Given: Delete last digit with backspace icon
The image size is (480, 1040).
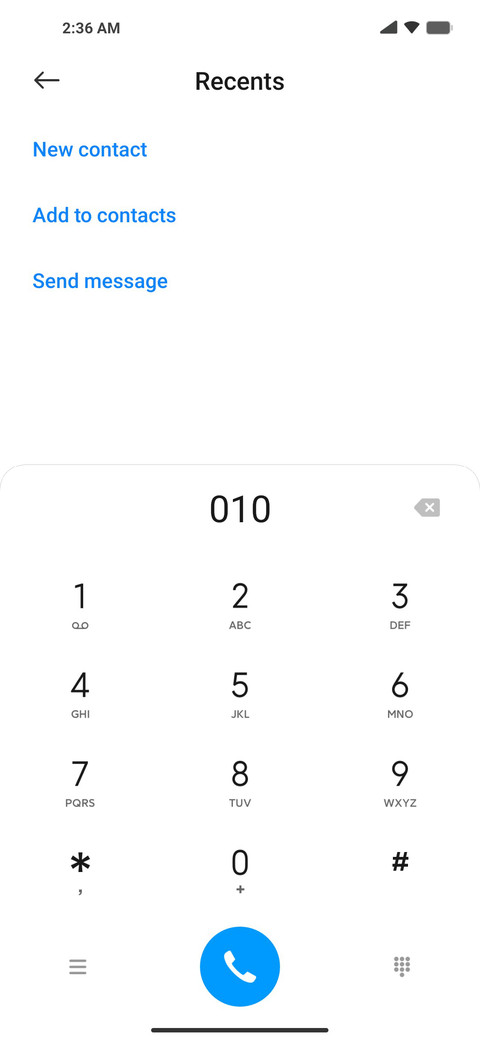Looking at the screenshot, I should click(427, 508).
